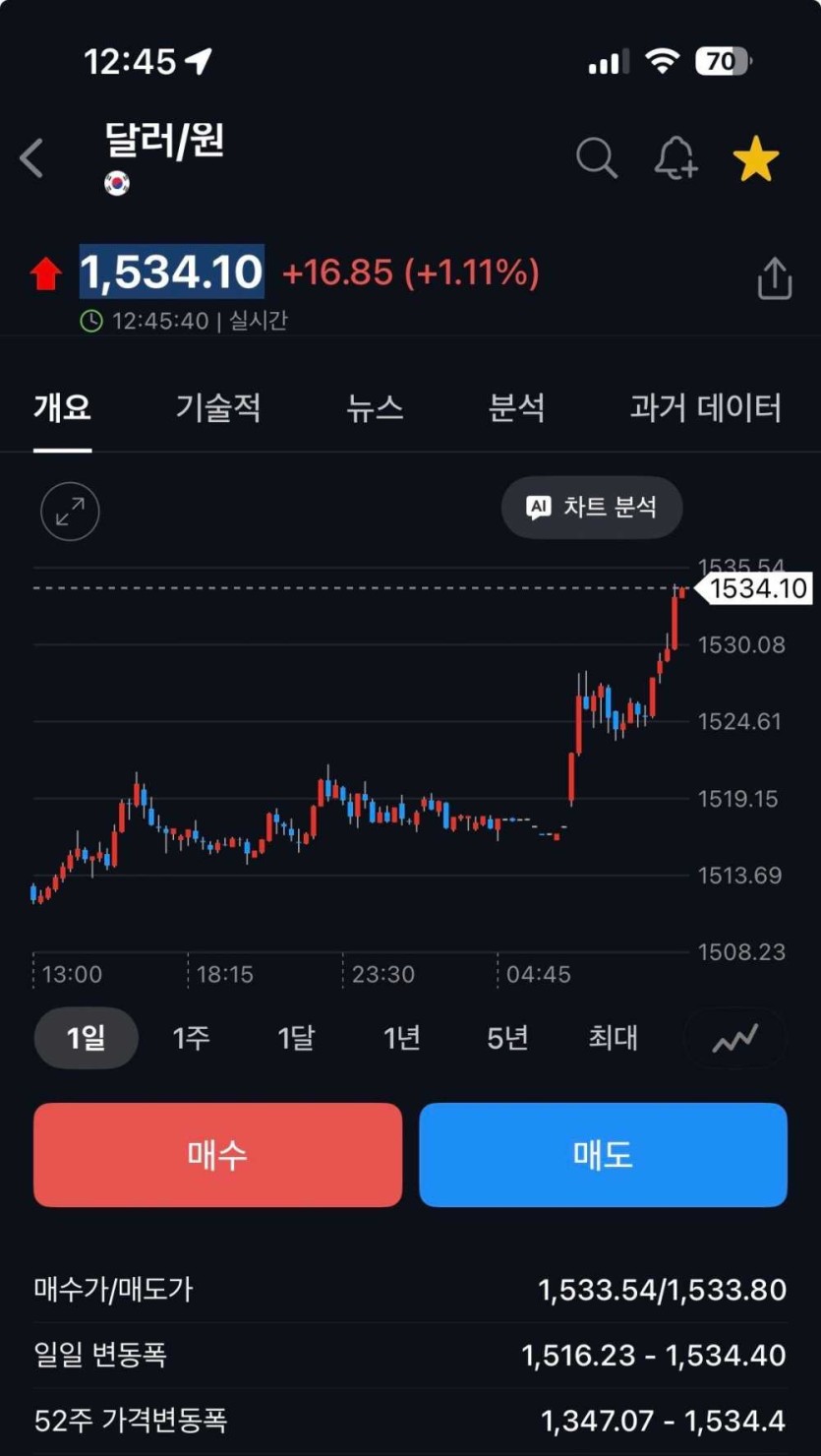
Task: Switch to the 기술적 tab
Action: [218, 407]
